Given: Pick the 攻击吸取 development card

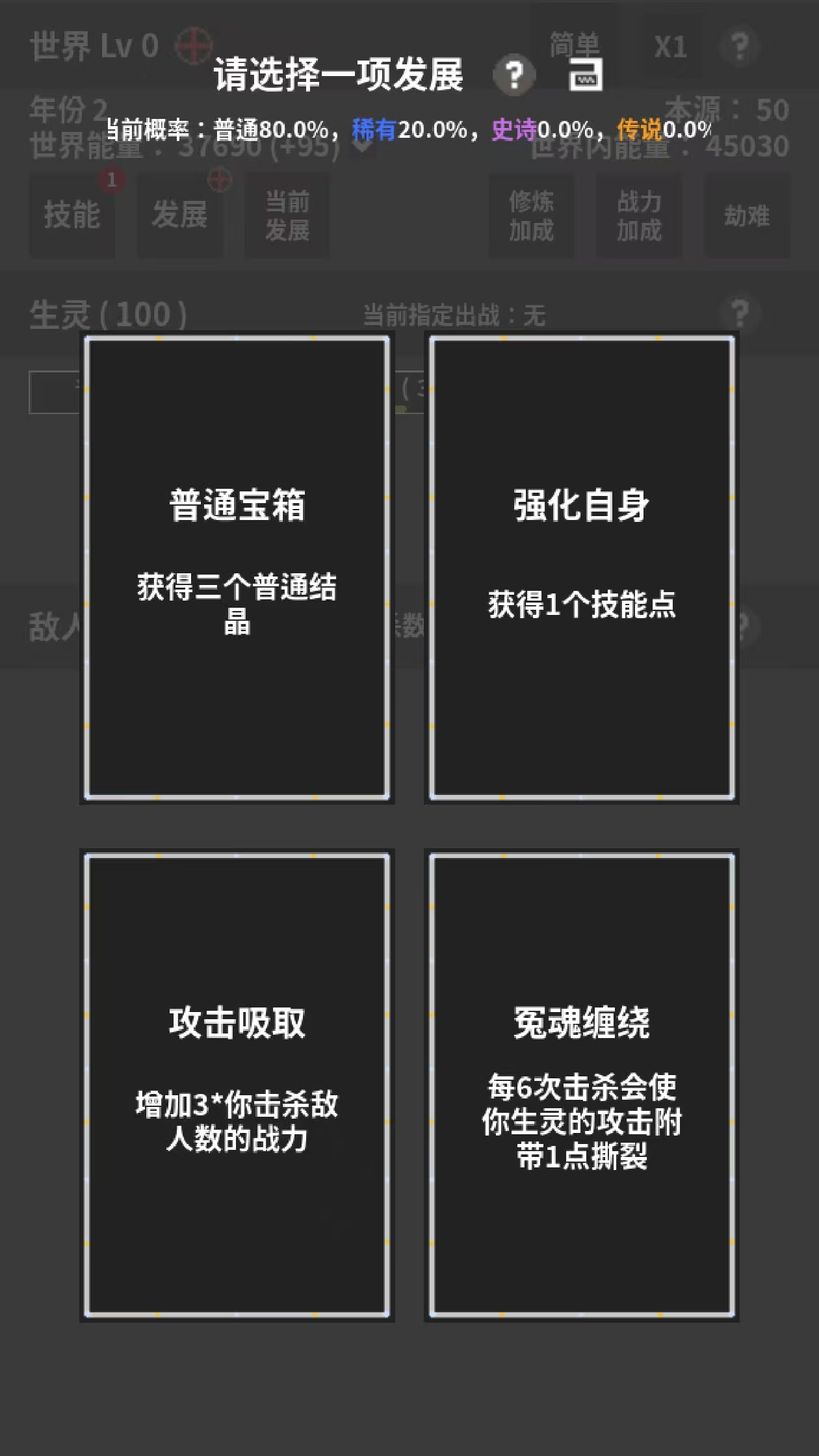Looking at the screenshot, I should [x=237, y=1084].
